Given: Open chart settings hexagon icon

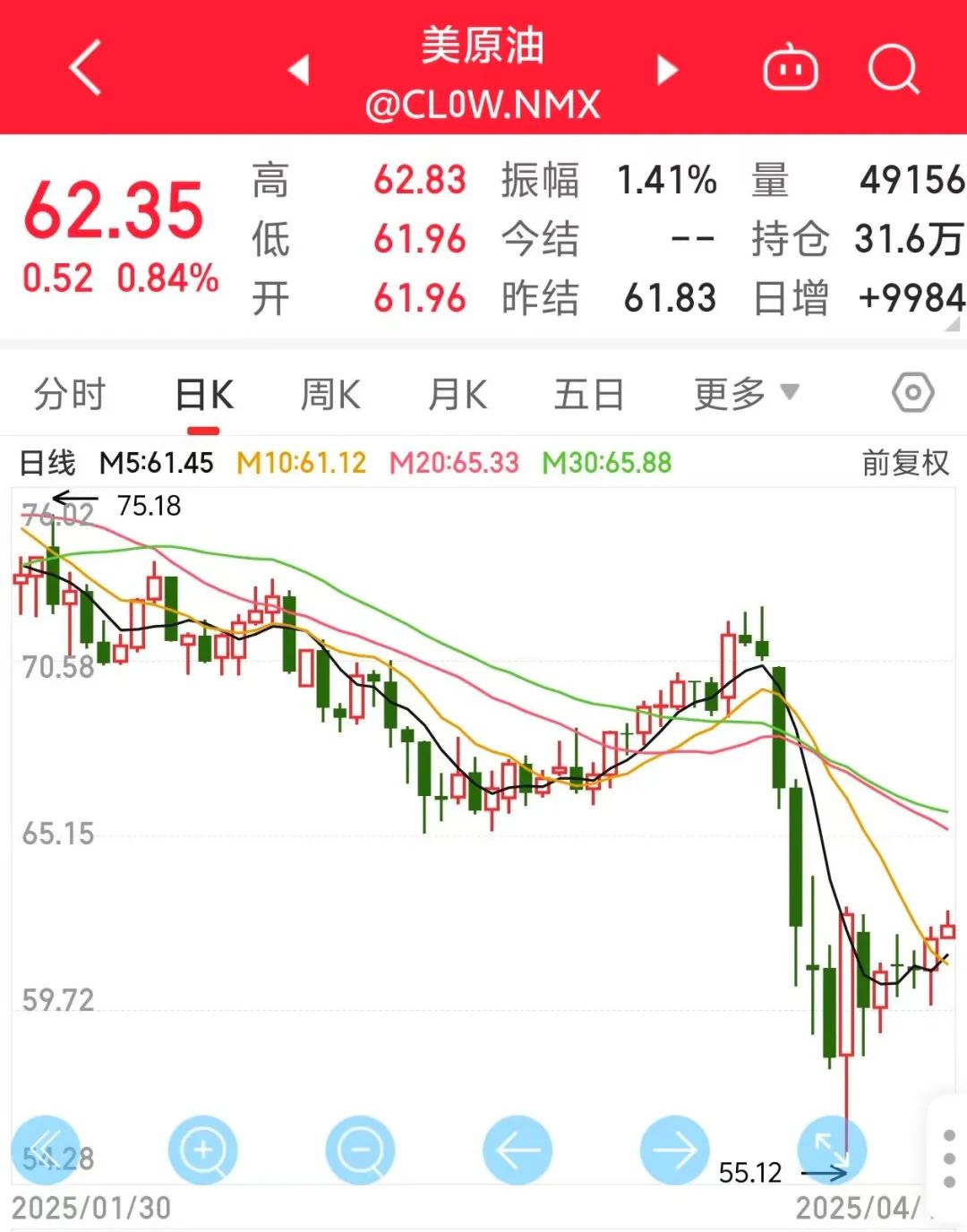Looking at the screenshot, I should [x=912, y=393].
